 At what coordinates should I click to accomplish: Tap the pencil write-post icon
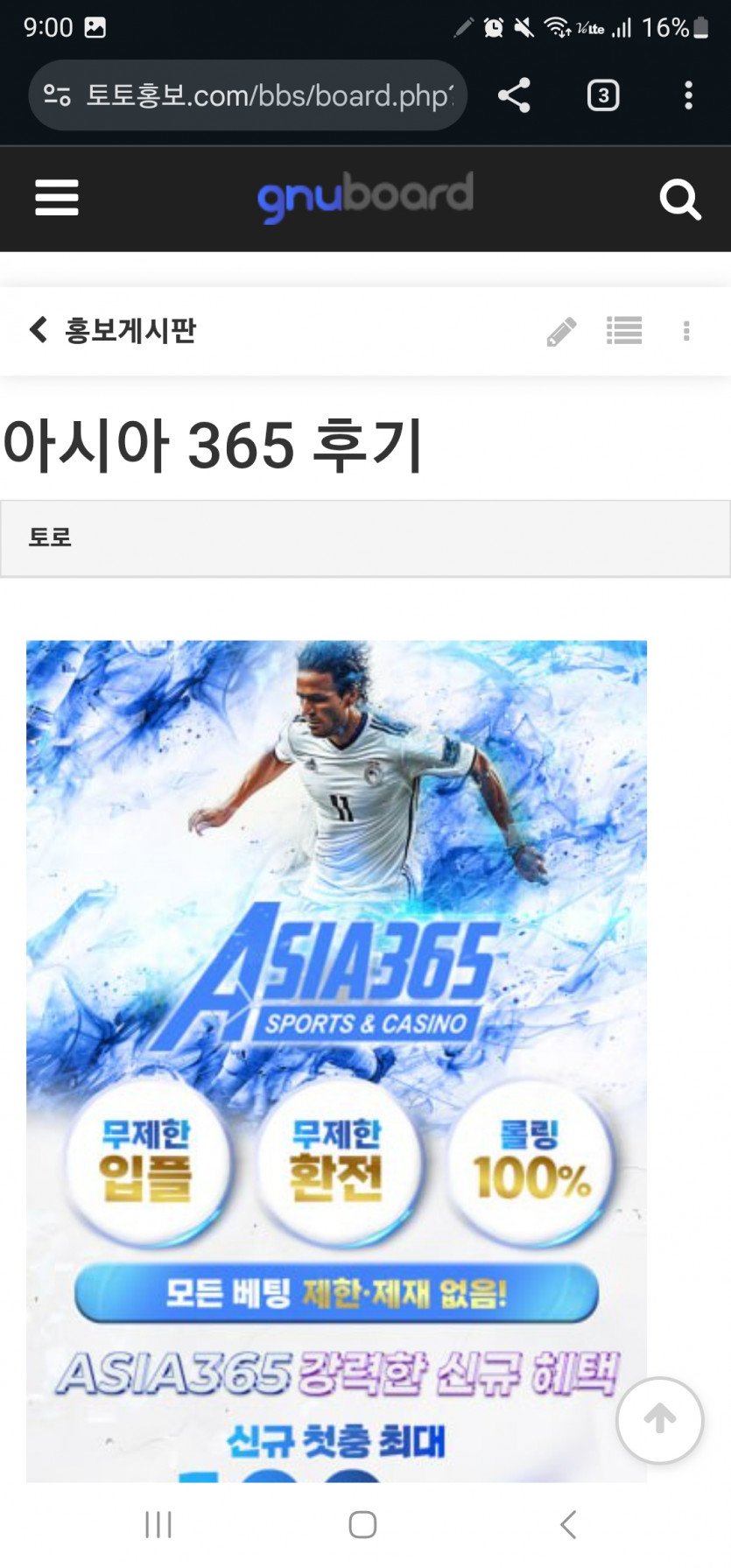point(561,331)
